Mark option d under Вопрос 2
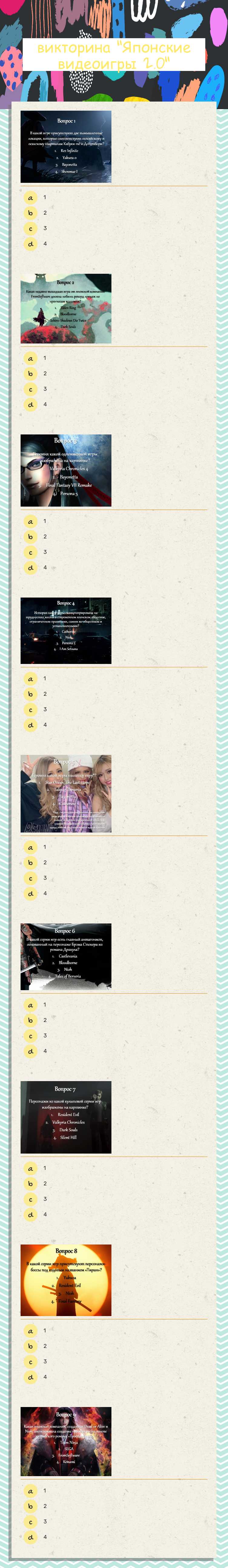The height and width of the screenshot is (1568, 228). (x=30, y=405)
